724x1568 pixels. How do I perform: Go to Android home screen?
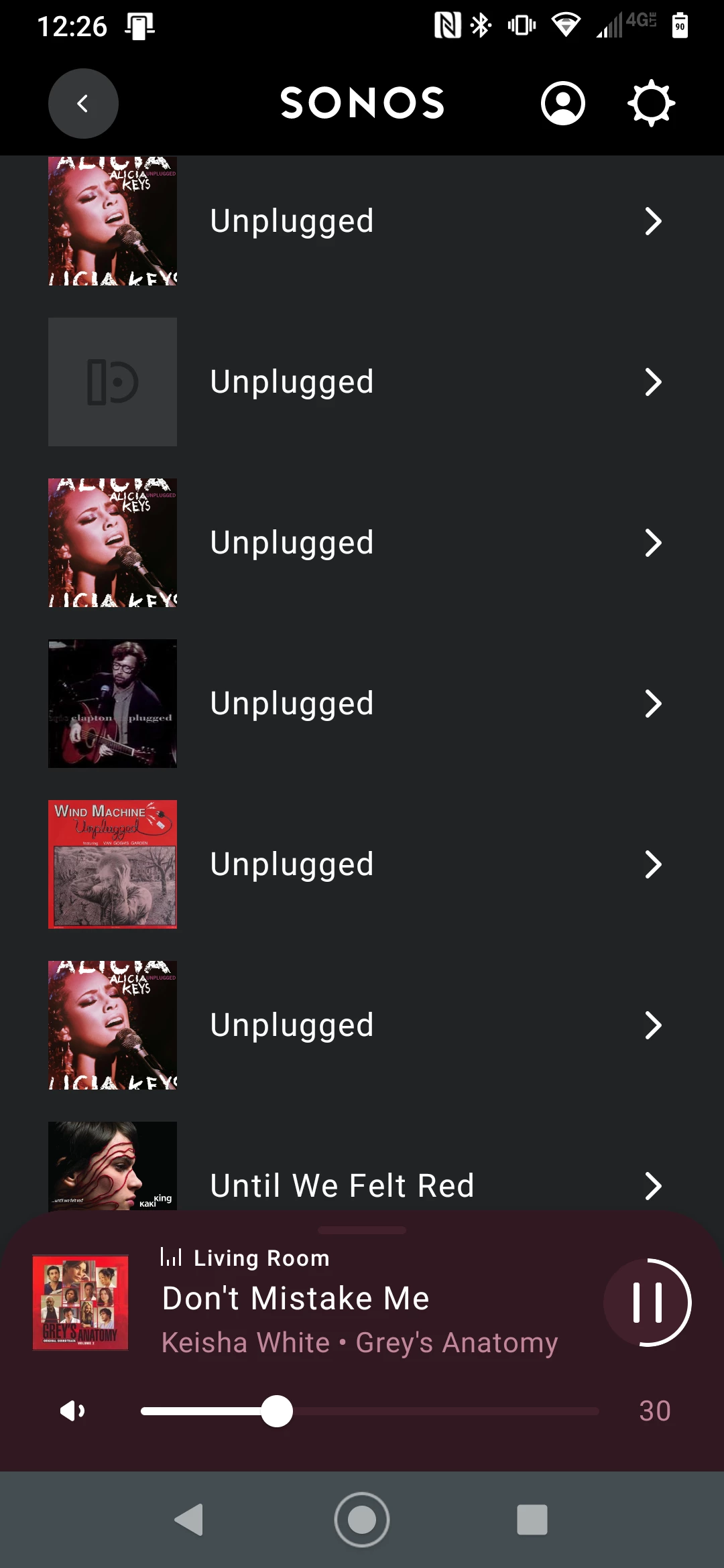pos(362,1520)
